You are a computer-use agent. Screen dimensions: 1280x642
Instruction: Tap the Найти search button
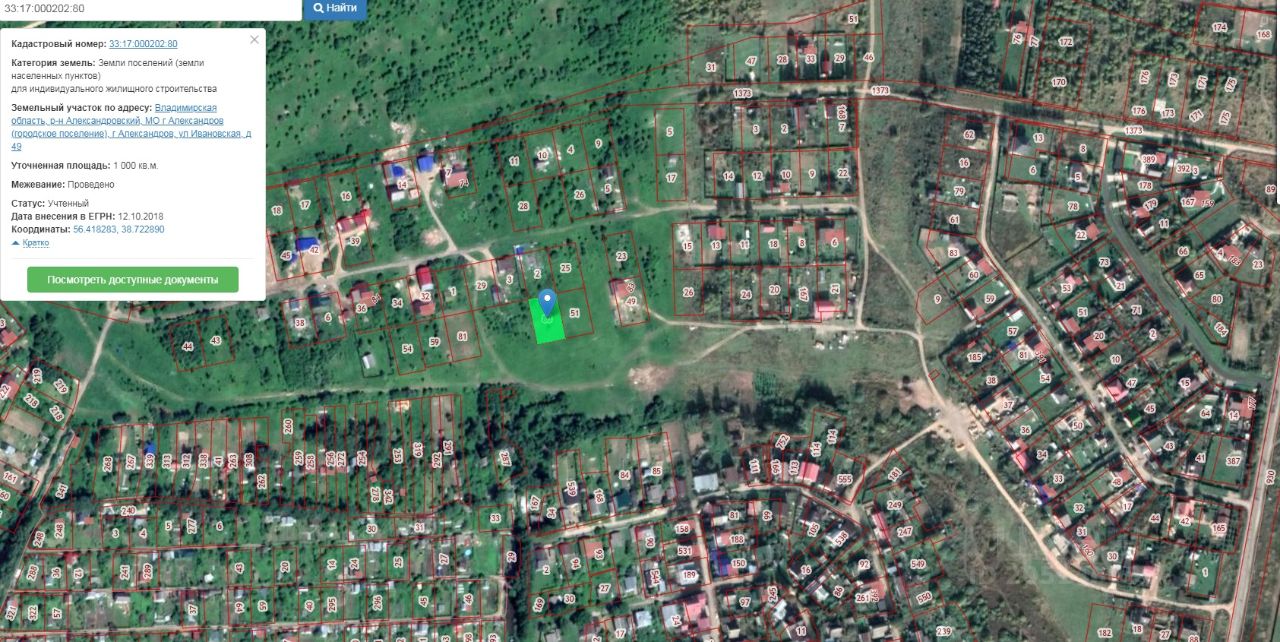coord(334,8)
